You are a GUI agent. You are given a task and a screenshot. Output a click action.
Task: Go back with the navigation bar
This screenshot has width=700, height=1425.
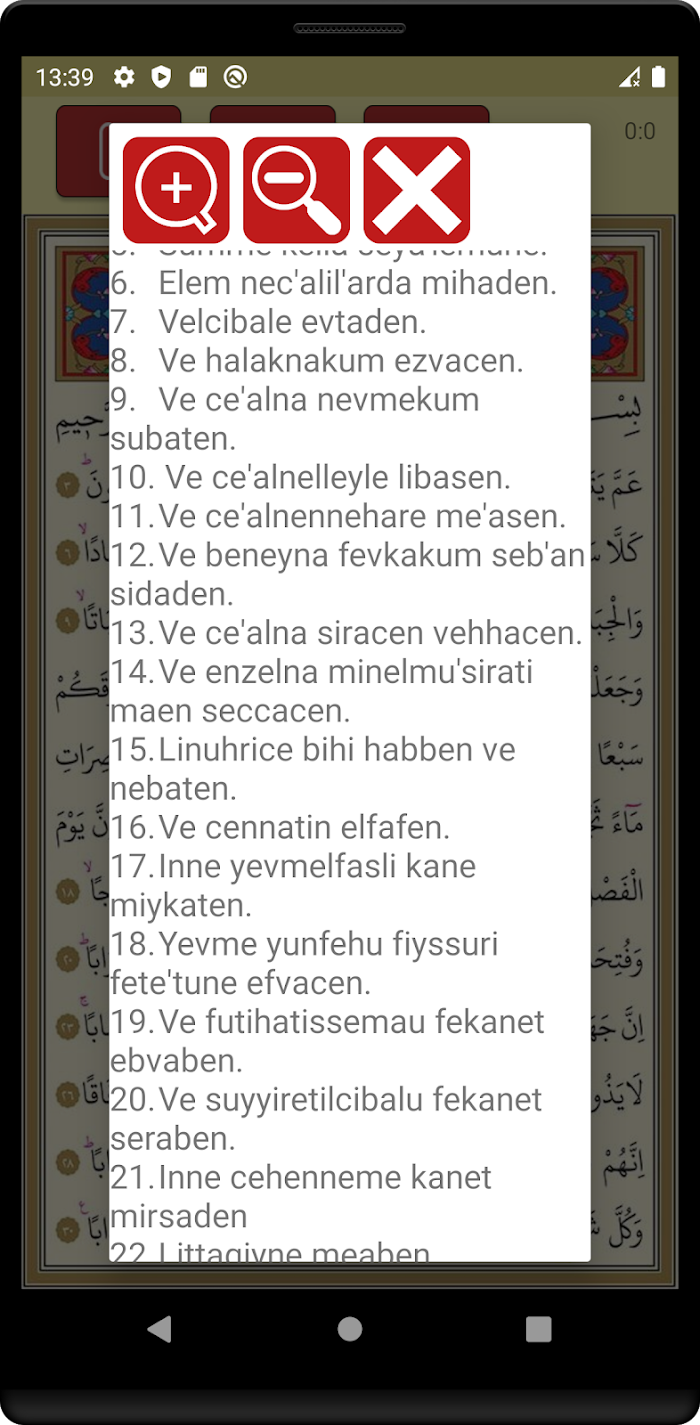[159, 1328]
